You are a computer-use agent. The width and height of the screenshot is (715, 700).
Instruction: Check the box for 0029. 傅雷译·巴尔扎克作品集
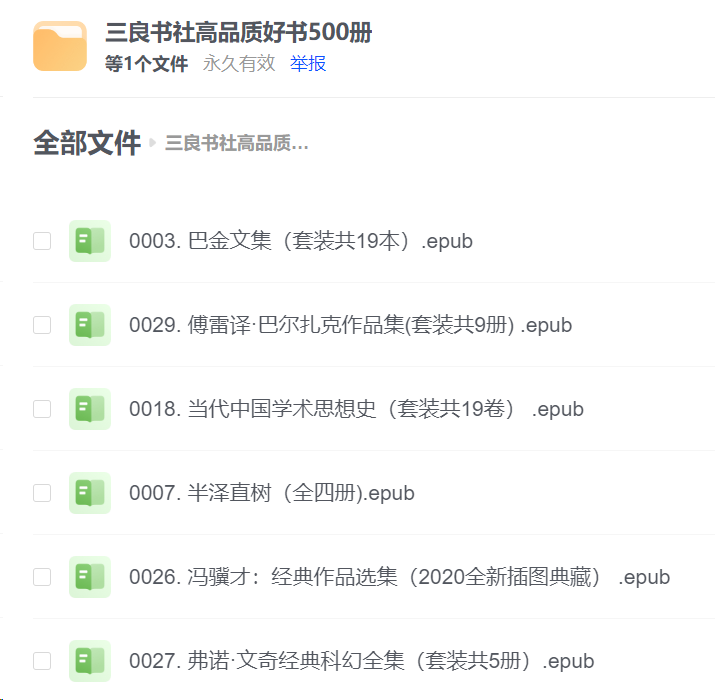tap(42, 325)
